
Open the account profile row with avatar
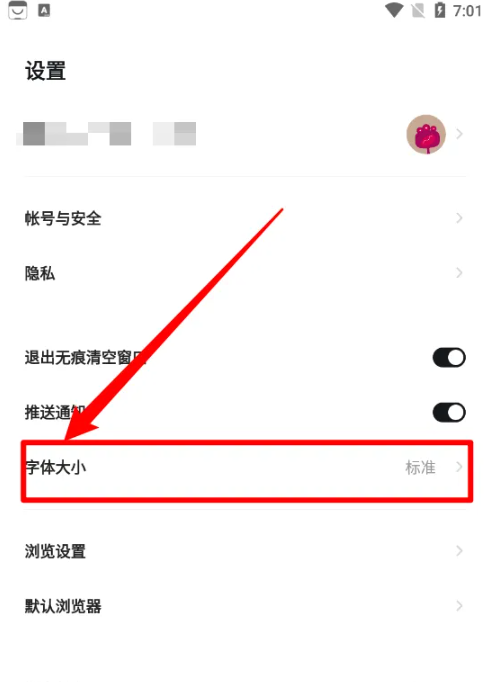(244, 134)
